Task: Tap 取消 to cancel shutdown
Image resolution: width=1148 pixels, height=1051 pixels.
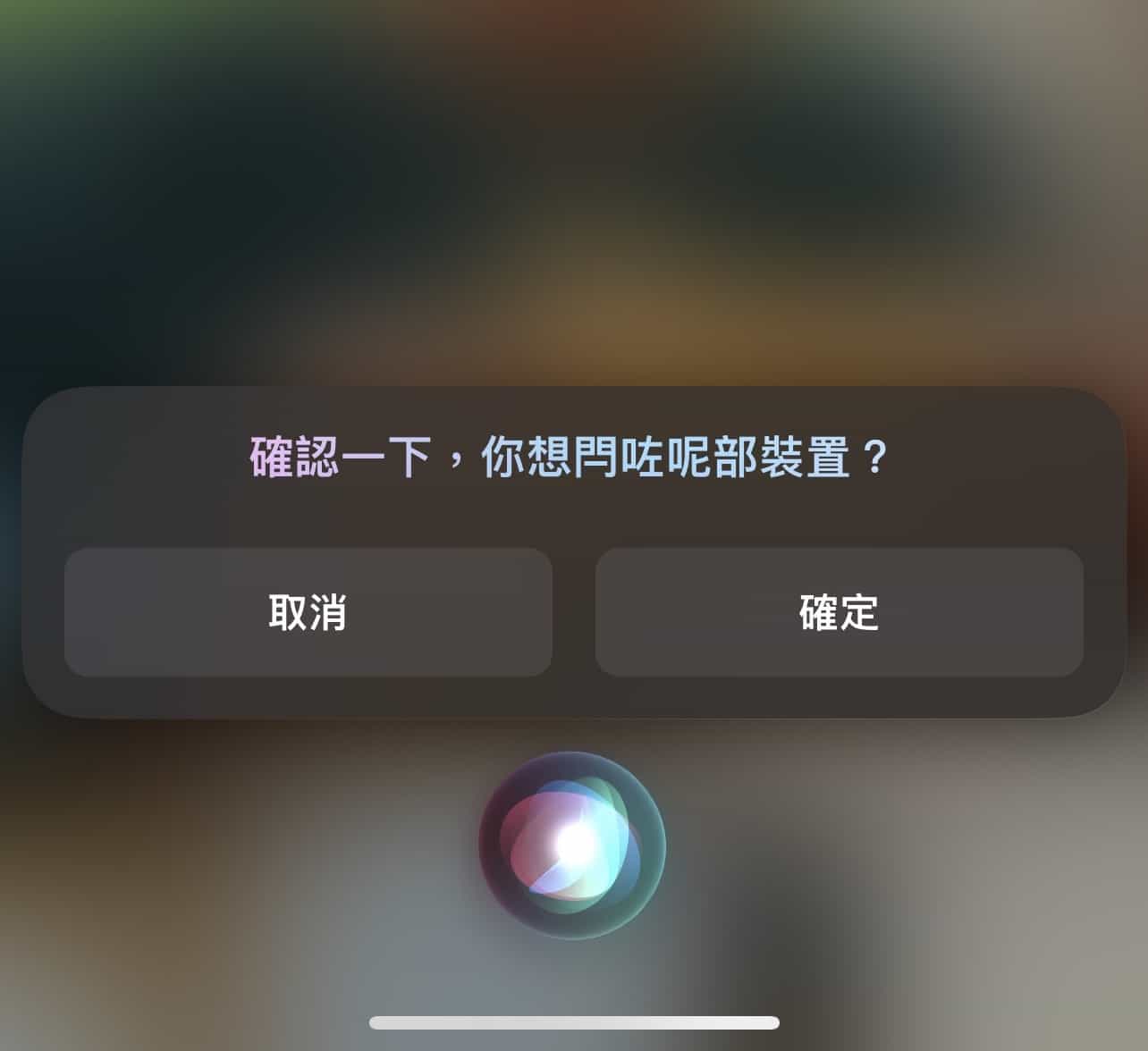Action: tap(308, 612)
